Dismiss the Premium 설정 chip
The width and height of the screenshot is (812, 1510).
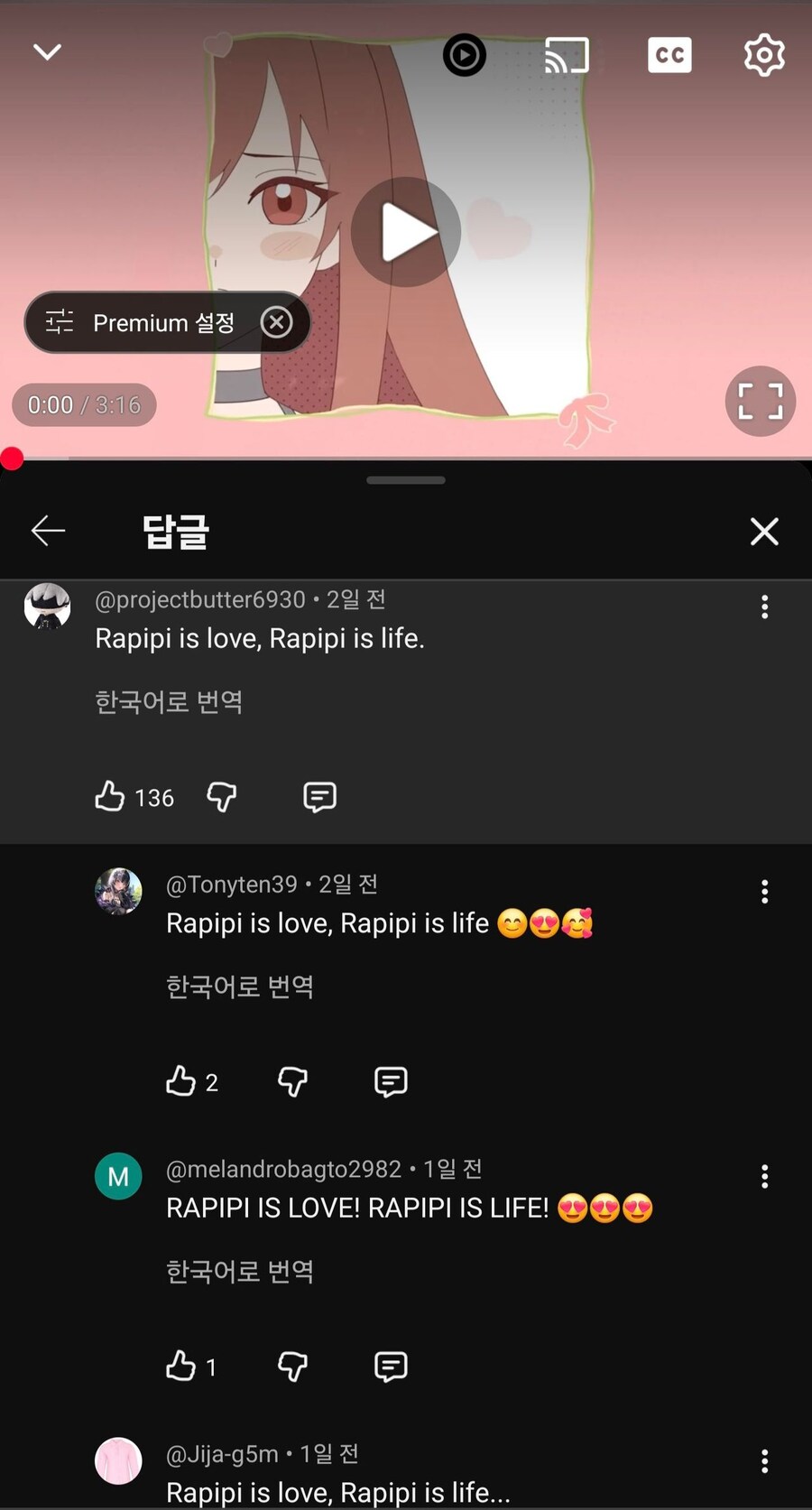[277, 322]
